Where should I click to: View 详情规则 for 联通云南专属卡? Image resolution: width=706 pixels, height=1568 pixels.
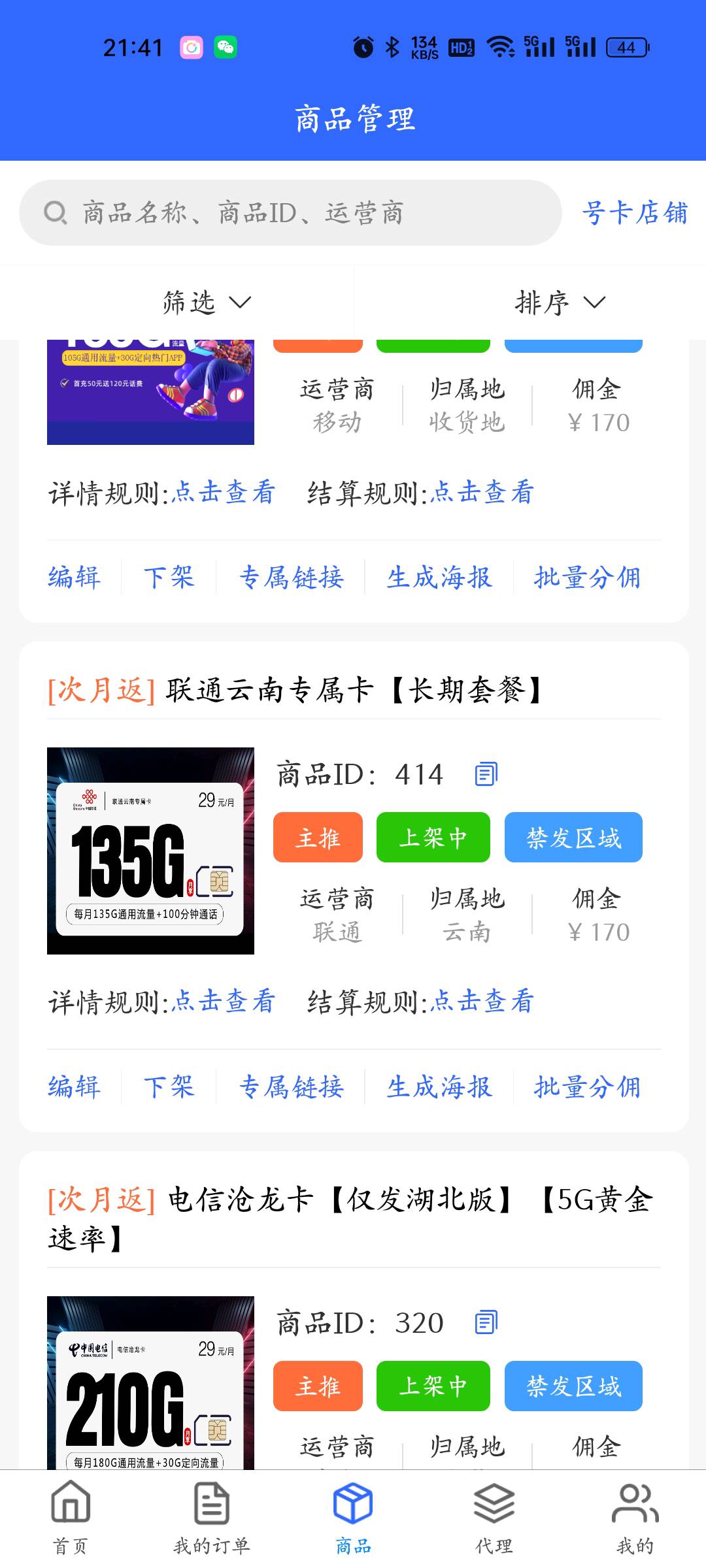(224, 1002)
